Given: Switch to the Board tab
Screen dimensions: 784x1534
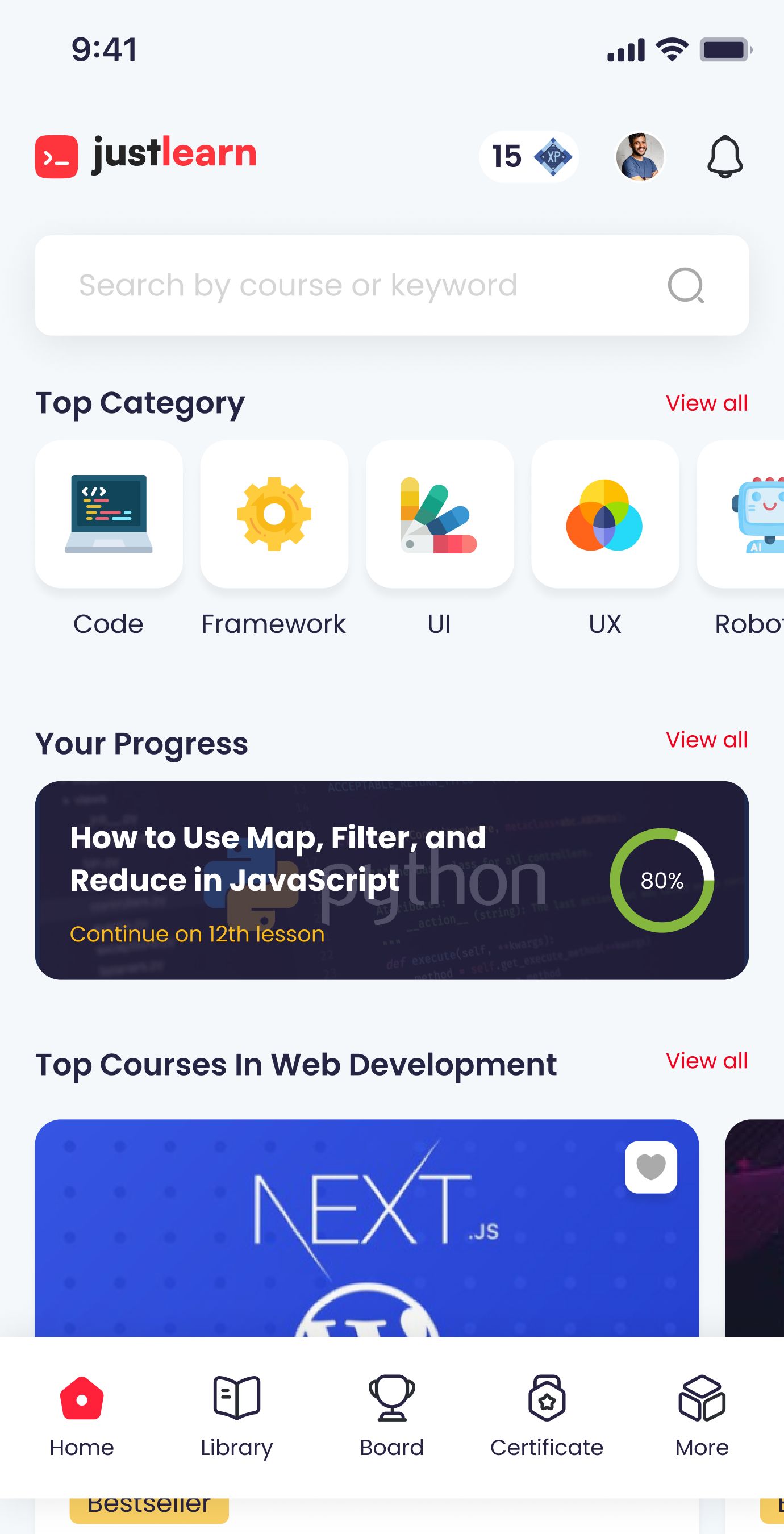Looking at the screenshot, I should click(x=391, y=1415).
